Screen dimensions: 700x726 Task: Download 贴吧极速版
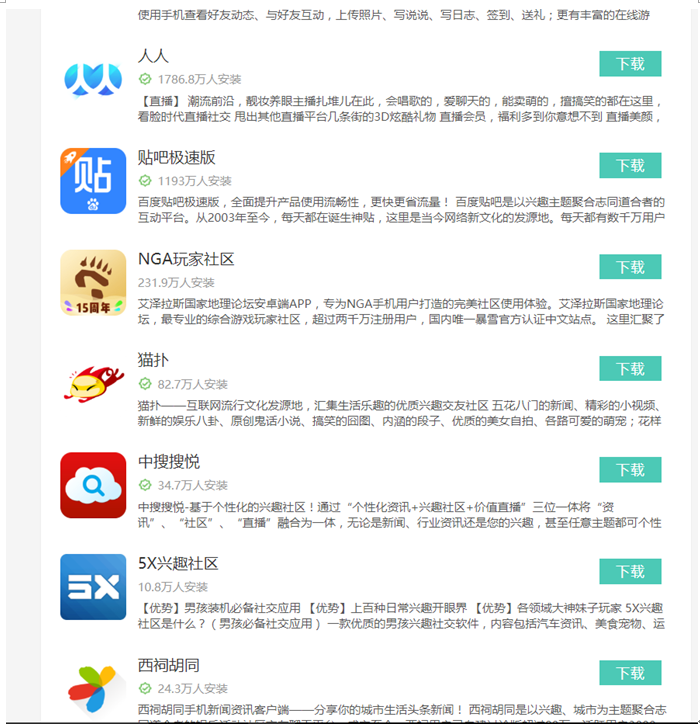pos(630,165)
